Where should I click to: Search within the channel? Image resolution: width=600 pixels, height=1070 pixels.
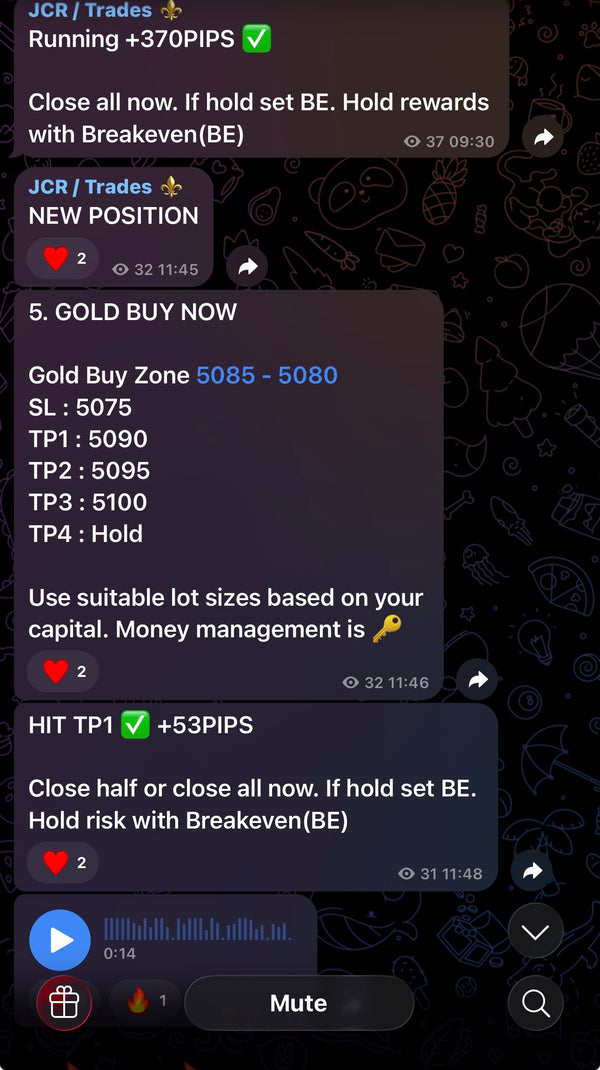(x=535, y=1003)
